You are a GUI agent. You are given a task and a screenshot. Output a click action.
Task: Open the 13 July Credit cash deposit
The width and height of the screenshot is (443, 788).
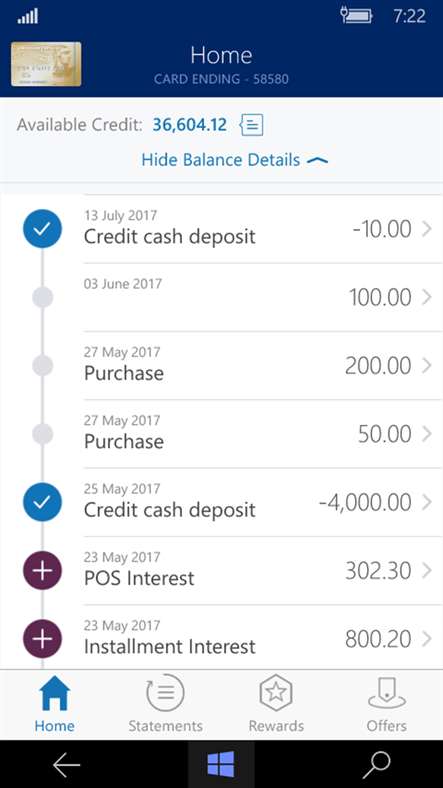pyautogui.click(x=222, y=229)
